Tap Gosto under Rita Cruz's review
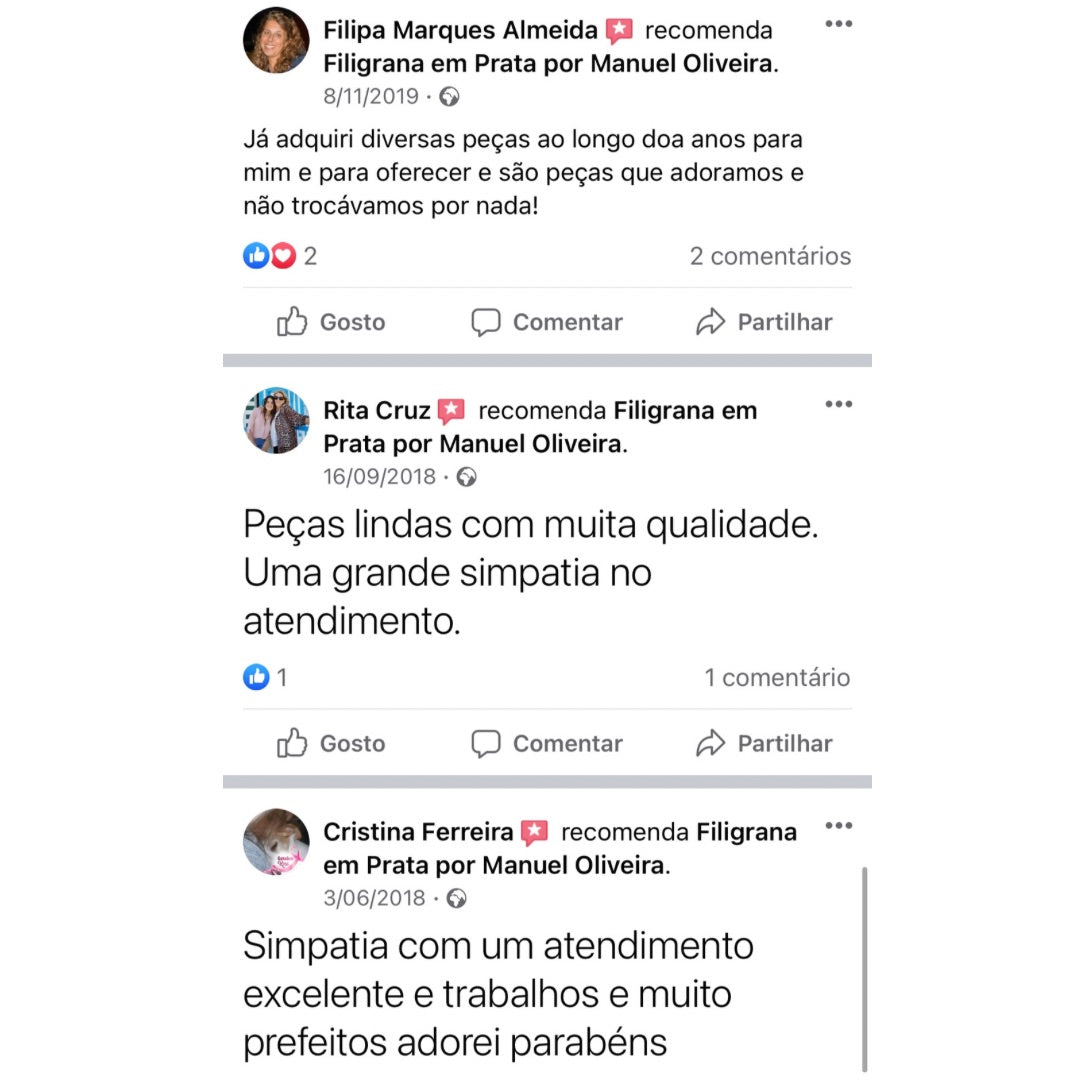Viewport: 1080px width, 1080px height. pyautogui.click(x=331, y=743)
